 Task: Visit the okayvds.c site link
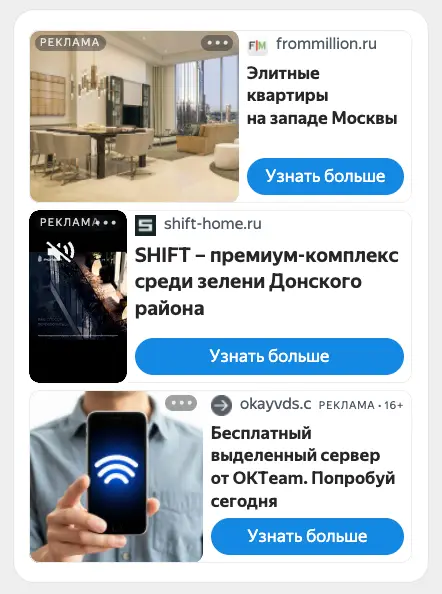tap(275, 404)
